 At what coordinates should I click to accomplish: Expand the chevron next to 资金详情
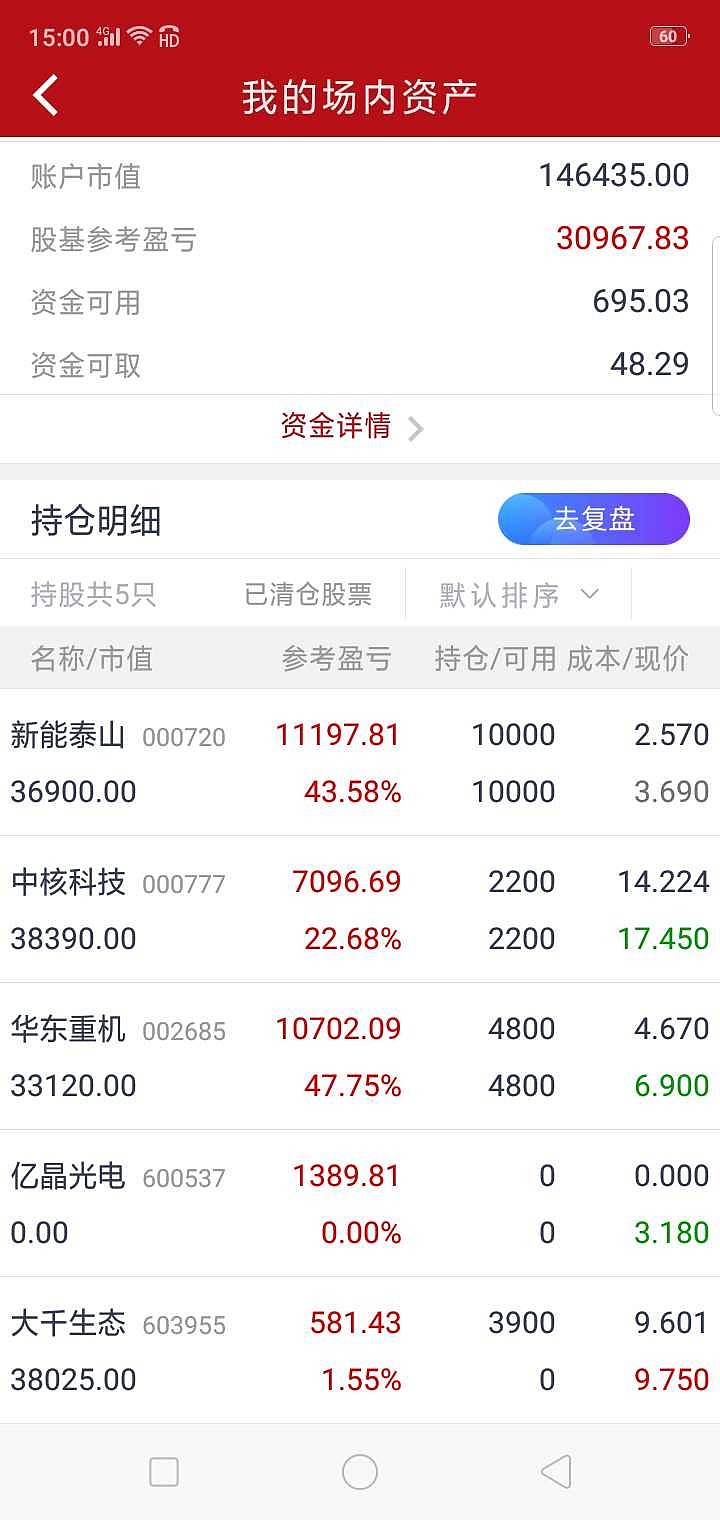[x=416, y=428]
